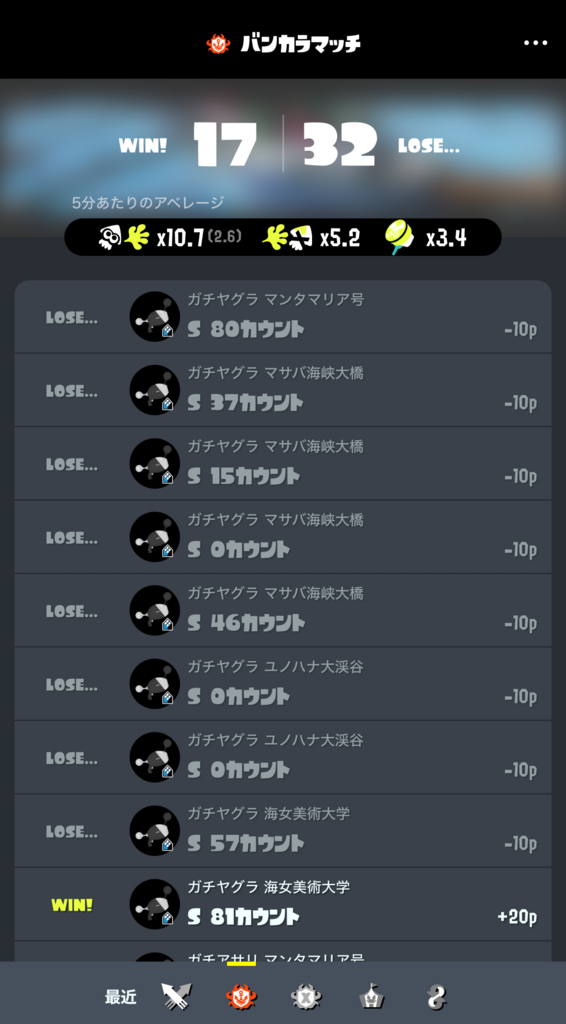Switch to the 最近 recent battles tab
Image resolution: width=566 pixels, height=1024 pixels.
tap(121, 997)
